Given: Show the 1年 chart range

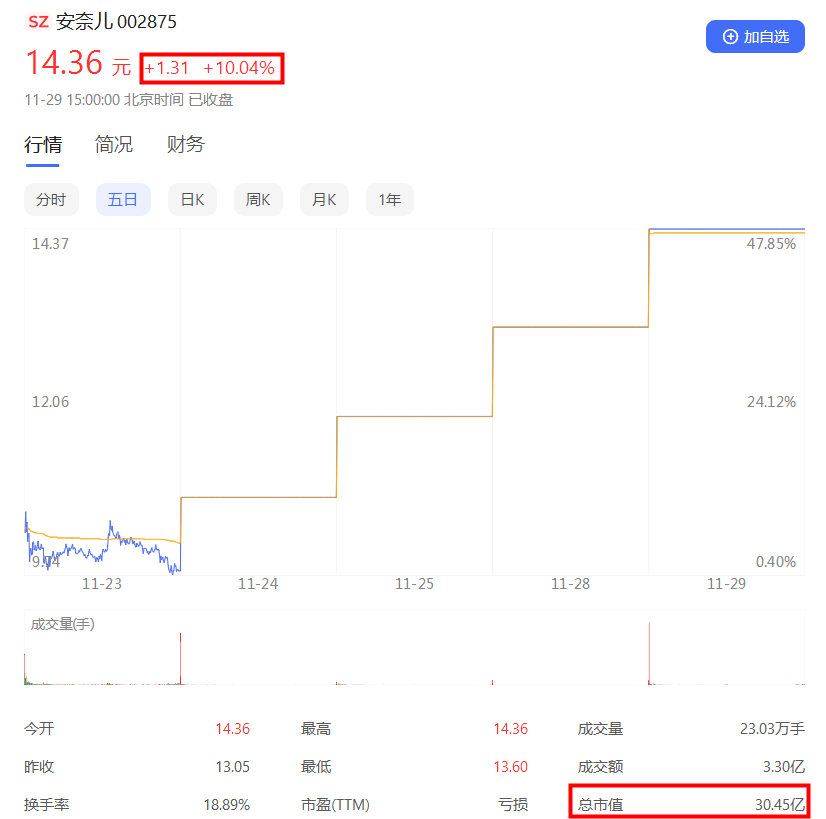Looking at the screenshot, I should [389, 200].
